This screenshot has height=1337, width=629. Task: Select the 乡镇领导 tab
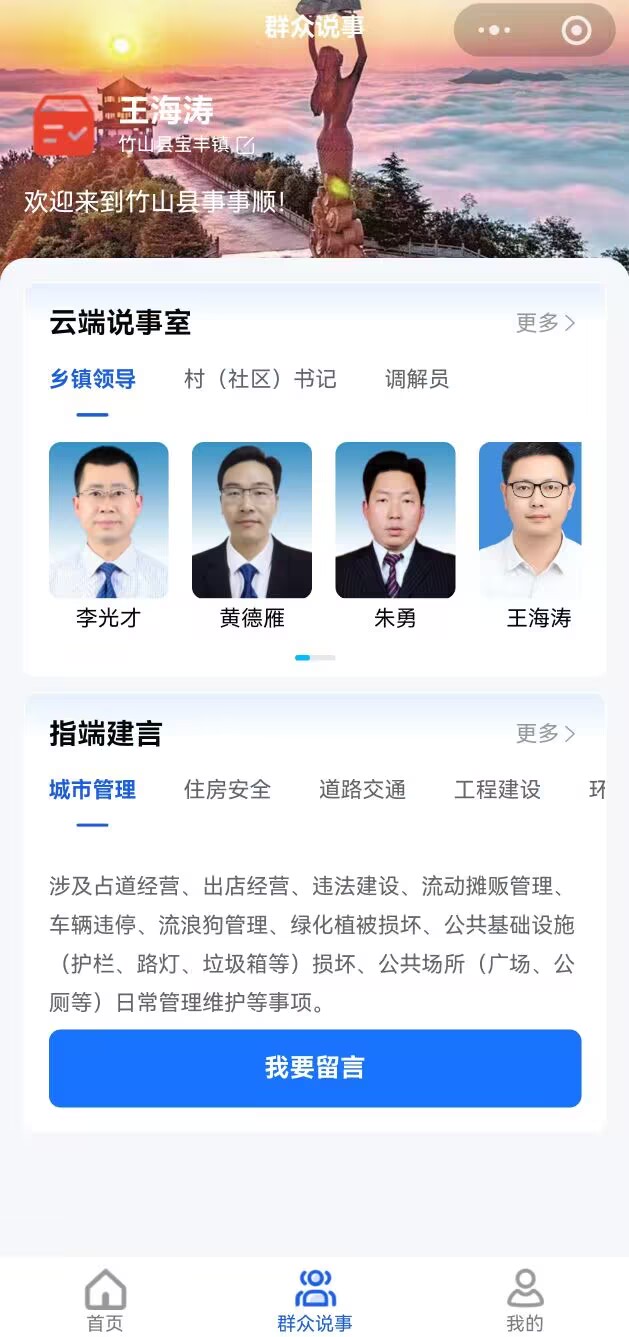(93, 379)
